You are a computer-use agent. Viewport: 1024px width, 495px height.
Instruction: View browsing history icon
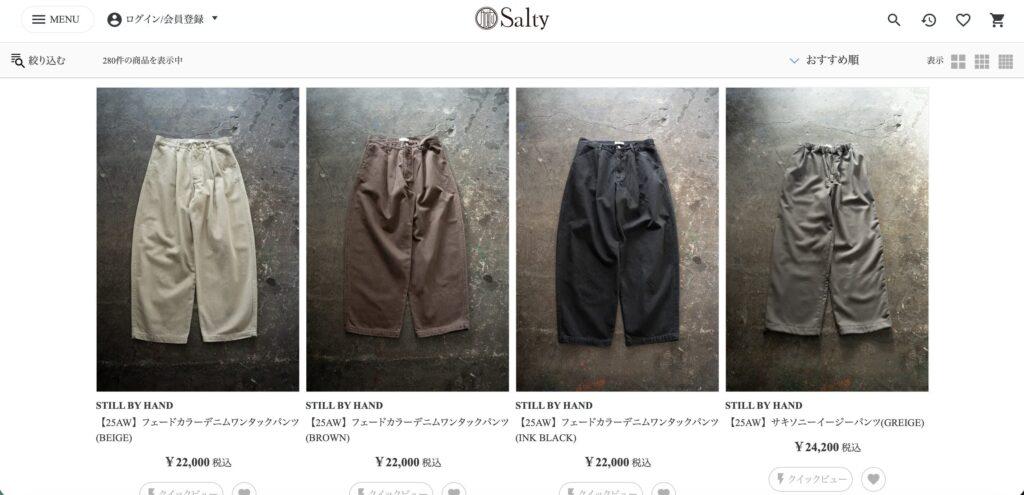point(929,20)
